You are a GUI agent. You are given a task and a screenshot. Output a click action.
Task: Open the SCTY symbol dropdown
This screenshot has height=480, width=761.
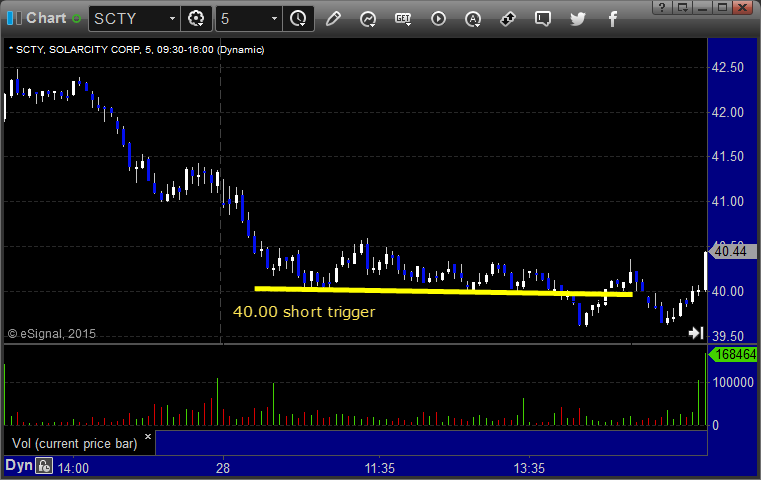pyautogui.click(x=171, y=18)
